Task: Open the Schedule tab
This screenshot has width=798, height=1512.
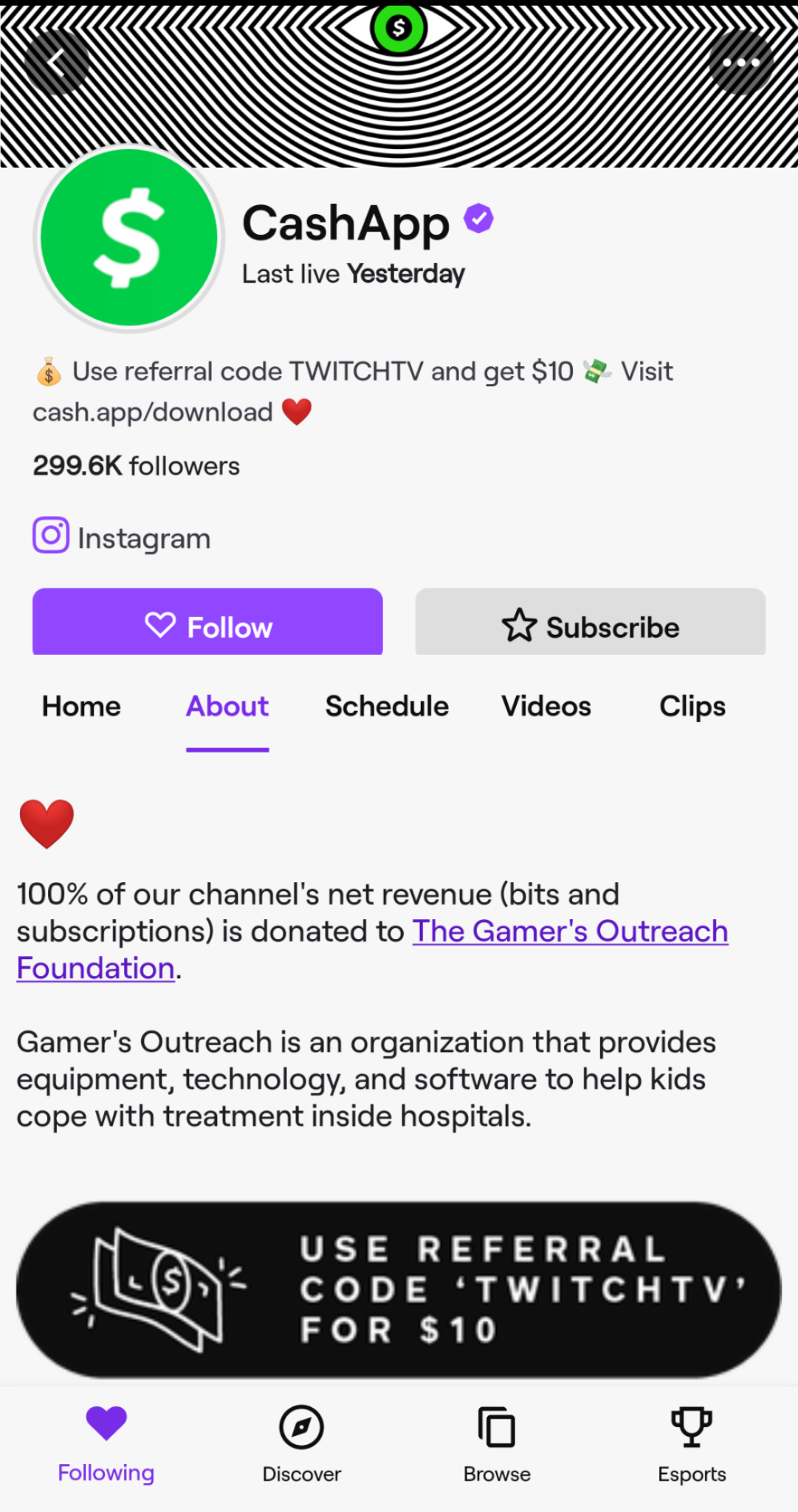Action: click(387, 707)
